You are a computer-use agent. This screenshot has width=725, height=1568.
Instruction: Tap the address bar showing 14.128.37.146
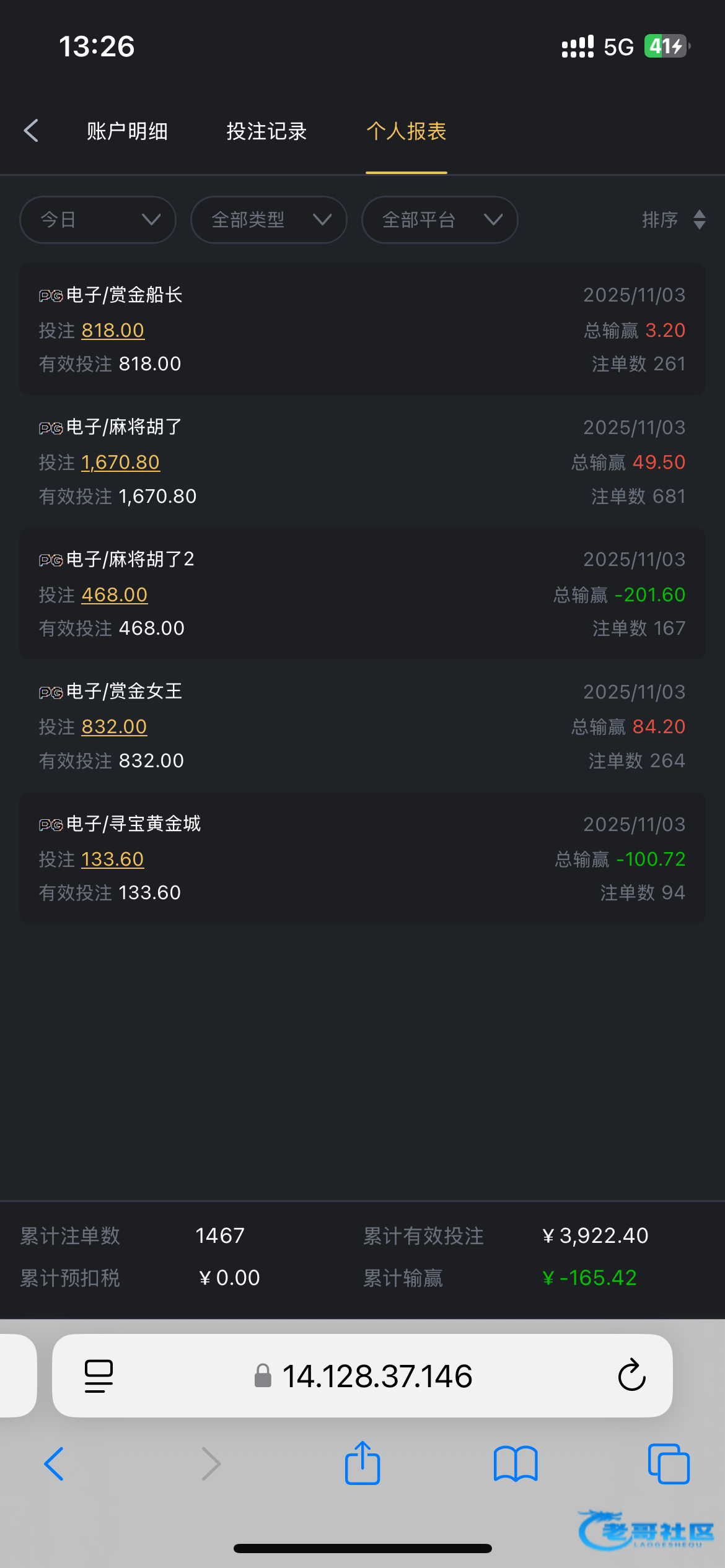point(366,1375)
